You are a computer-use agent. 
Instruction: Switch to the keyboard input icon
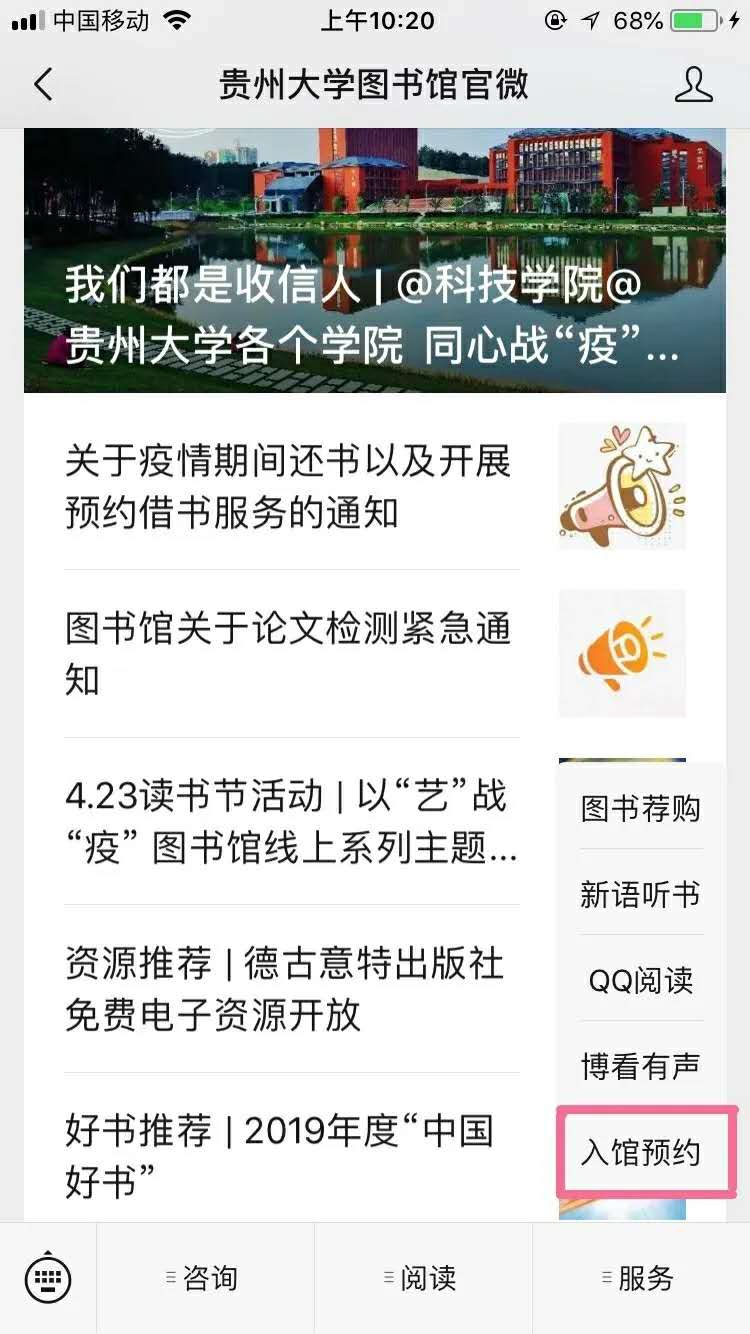tap(48, 1278)
